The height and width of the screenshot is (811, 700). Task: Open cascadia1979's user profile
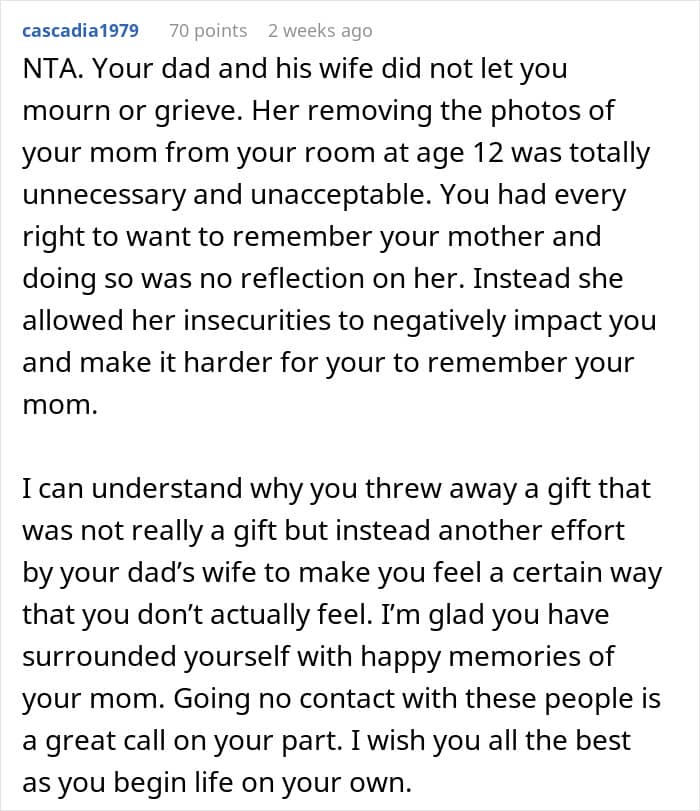[x=80, y=31]
